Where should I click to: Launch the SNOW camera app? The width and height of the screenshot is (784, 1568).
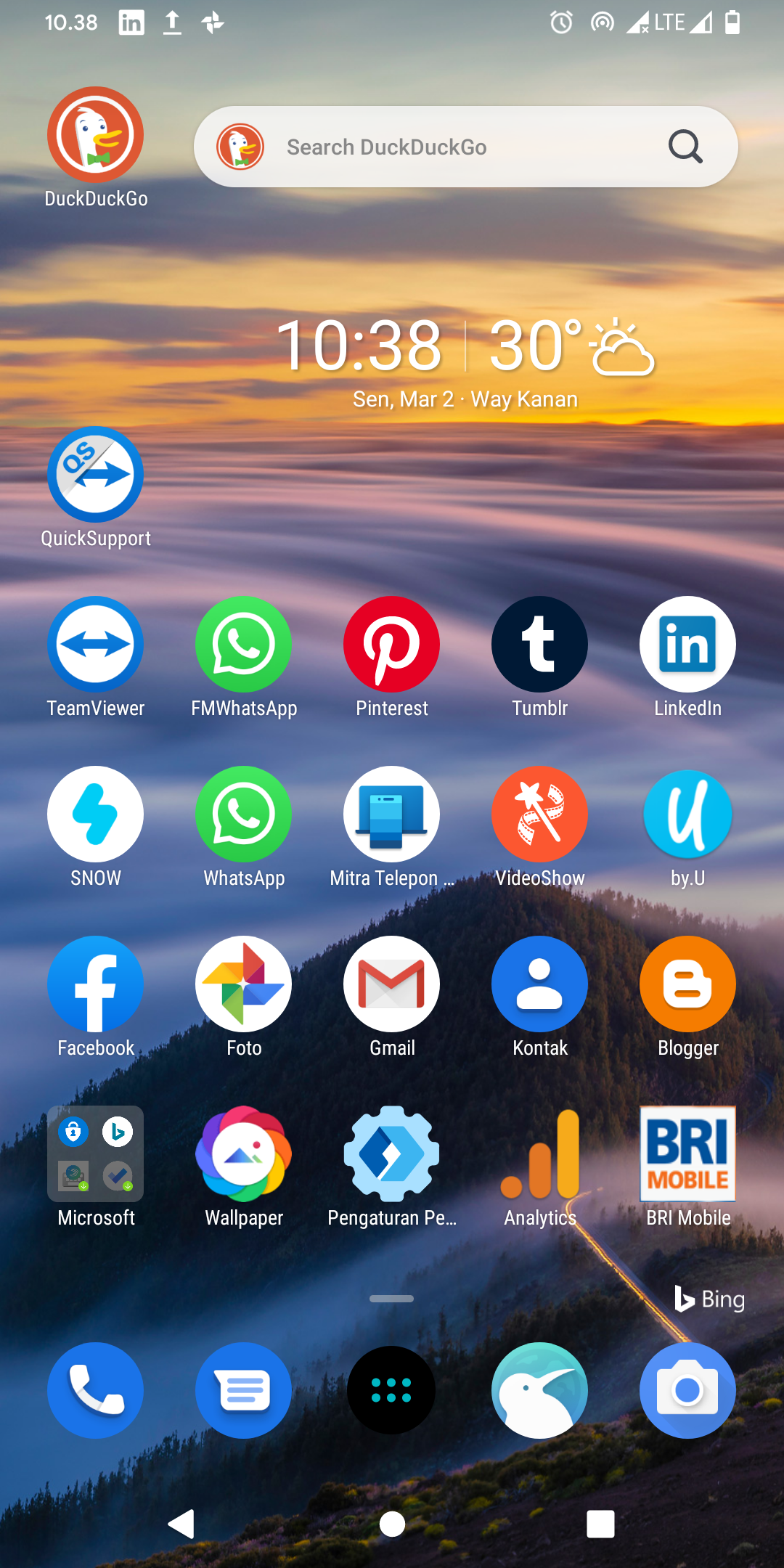click(95, 814)
